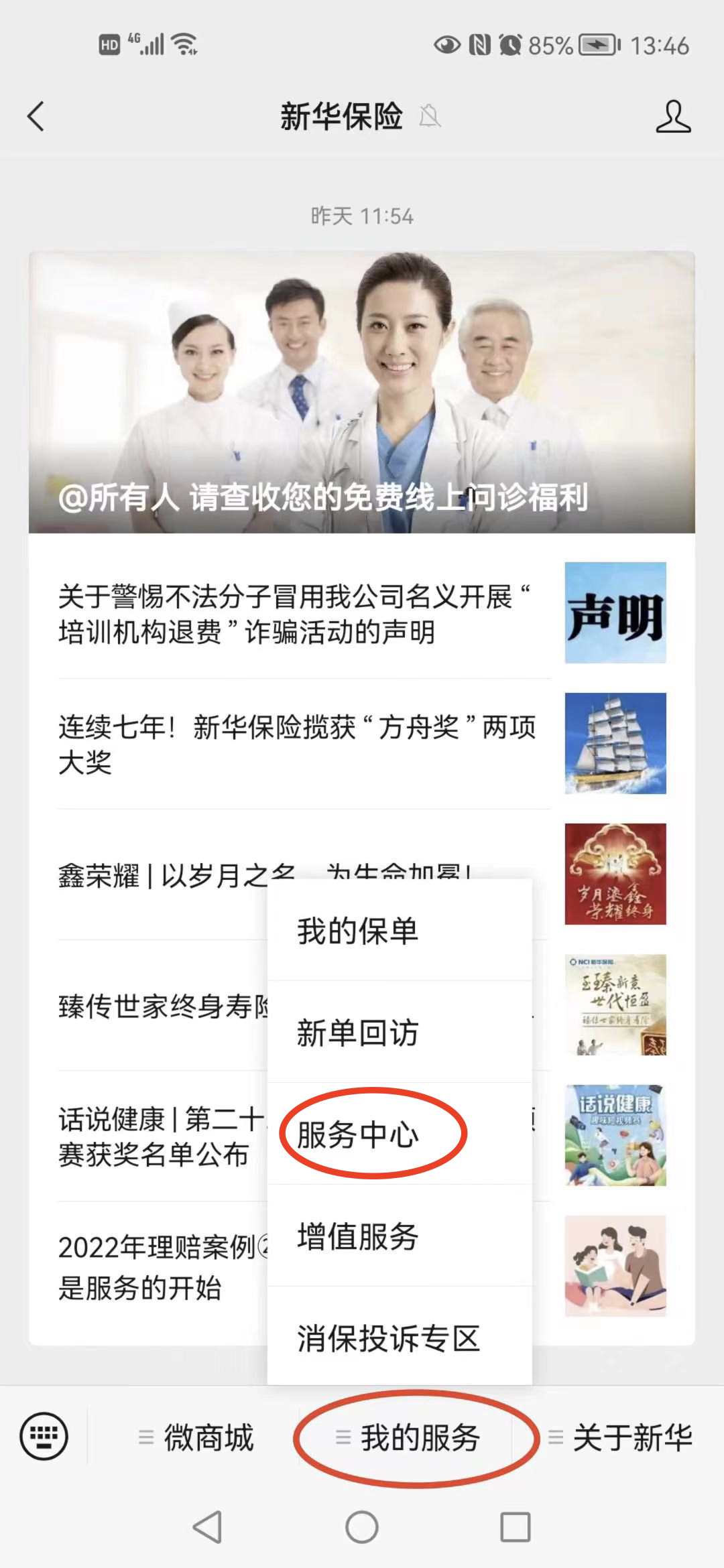Open the 话说健康 article thumbnail
The image size is (724, 1568).
click(615, 1135)
